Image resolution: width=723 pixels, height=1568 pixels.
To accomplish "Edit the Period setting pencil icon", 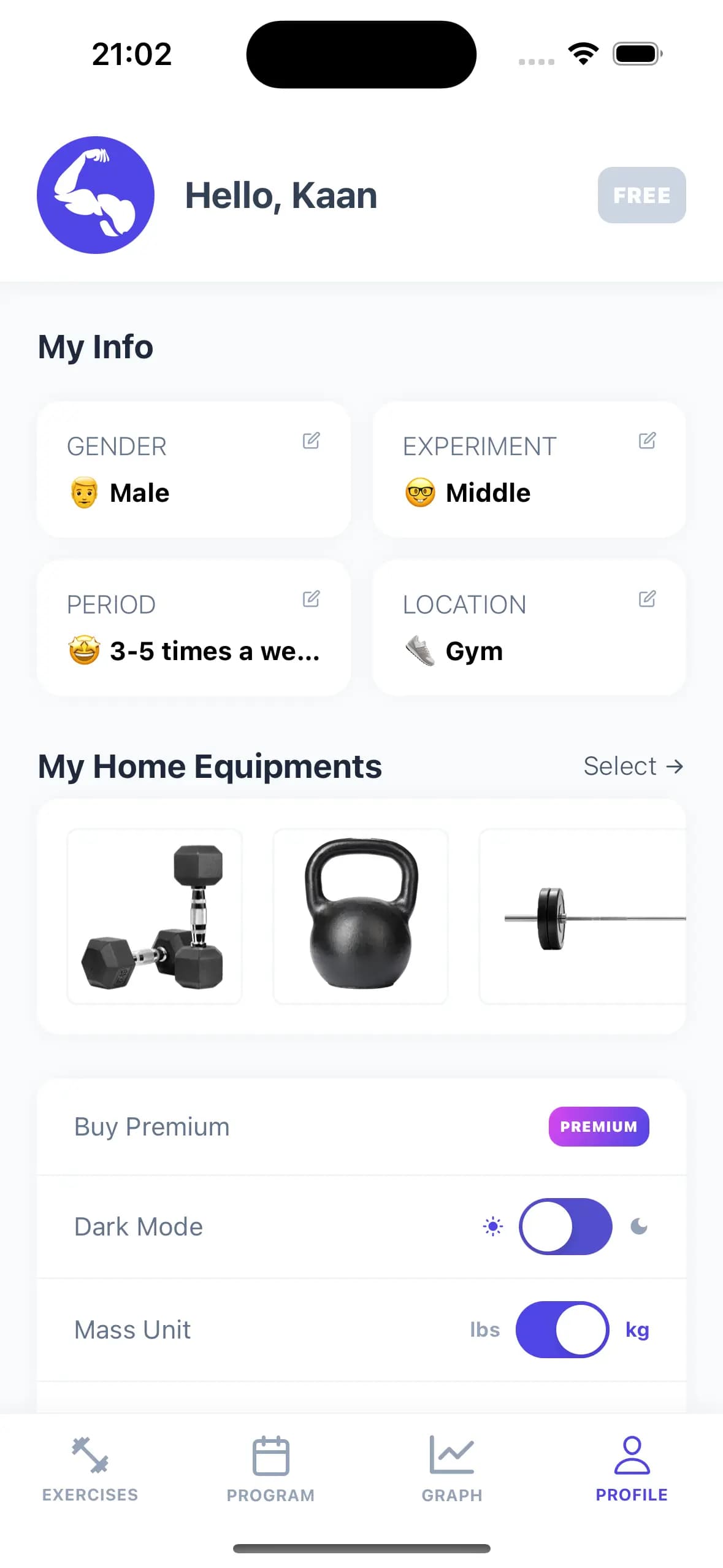I will click(x=312, y=599).
